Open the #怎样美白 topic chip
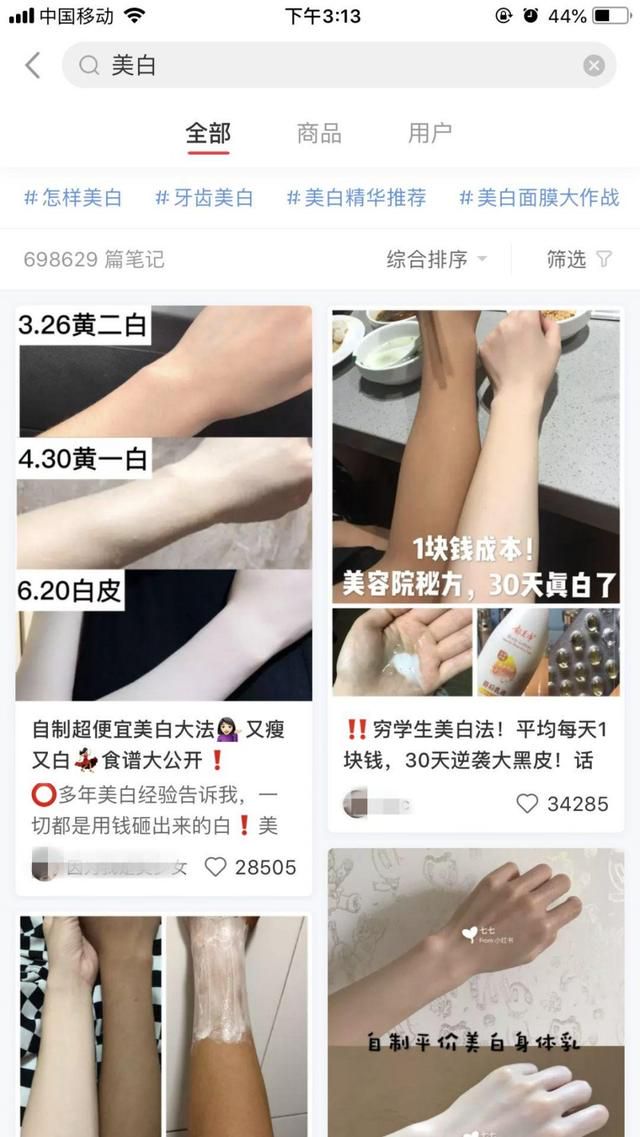640x1137 pixels. pyautogui.click(x=73, y=198)
